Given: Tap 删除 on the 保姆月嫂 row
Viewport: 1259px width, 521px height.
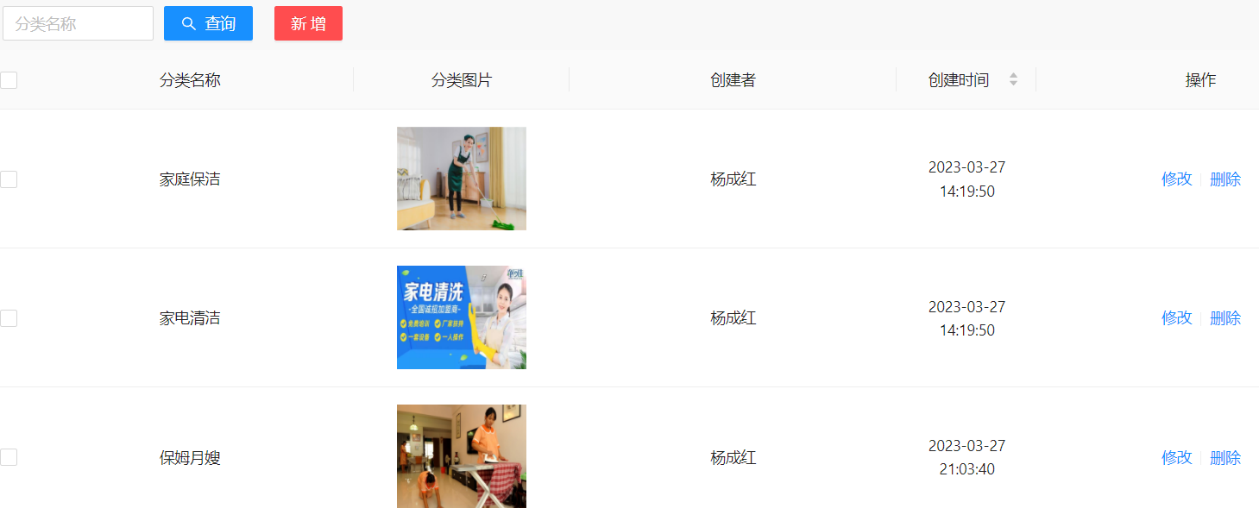Looking at the screenshot, I should [1225, 457].
